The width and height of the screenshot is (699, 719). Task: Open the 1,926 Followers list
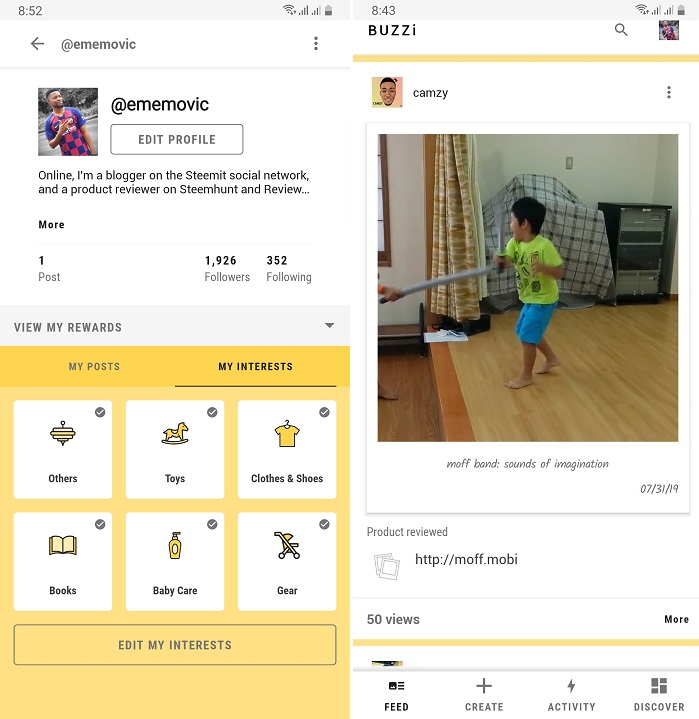(227, 268)
